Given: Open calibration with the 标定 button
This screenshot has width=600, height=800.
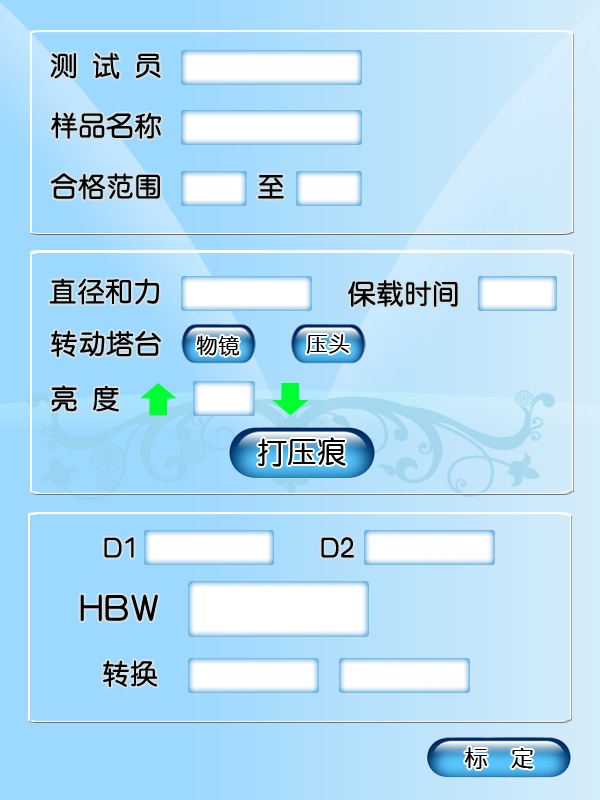Looking at the screenshot, I should tap(498, 758).
